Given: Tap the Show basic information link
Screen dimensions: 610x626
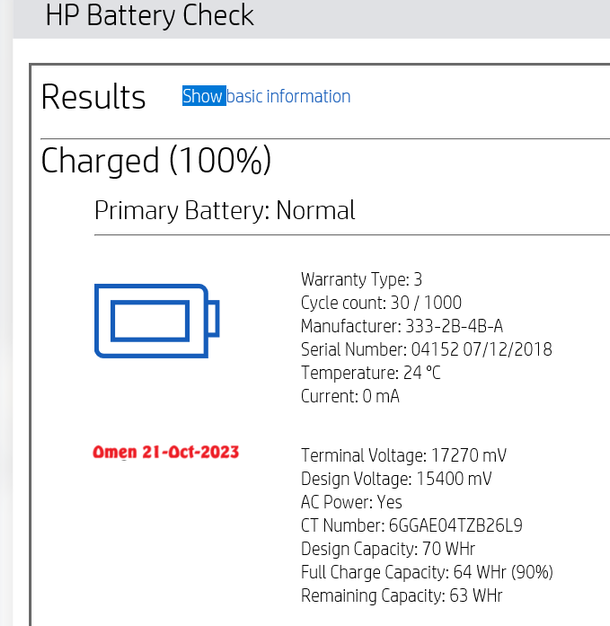Looking at the screenshot, I should point(266,97).
